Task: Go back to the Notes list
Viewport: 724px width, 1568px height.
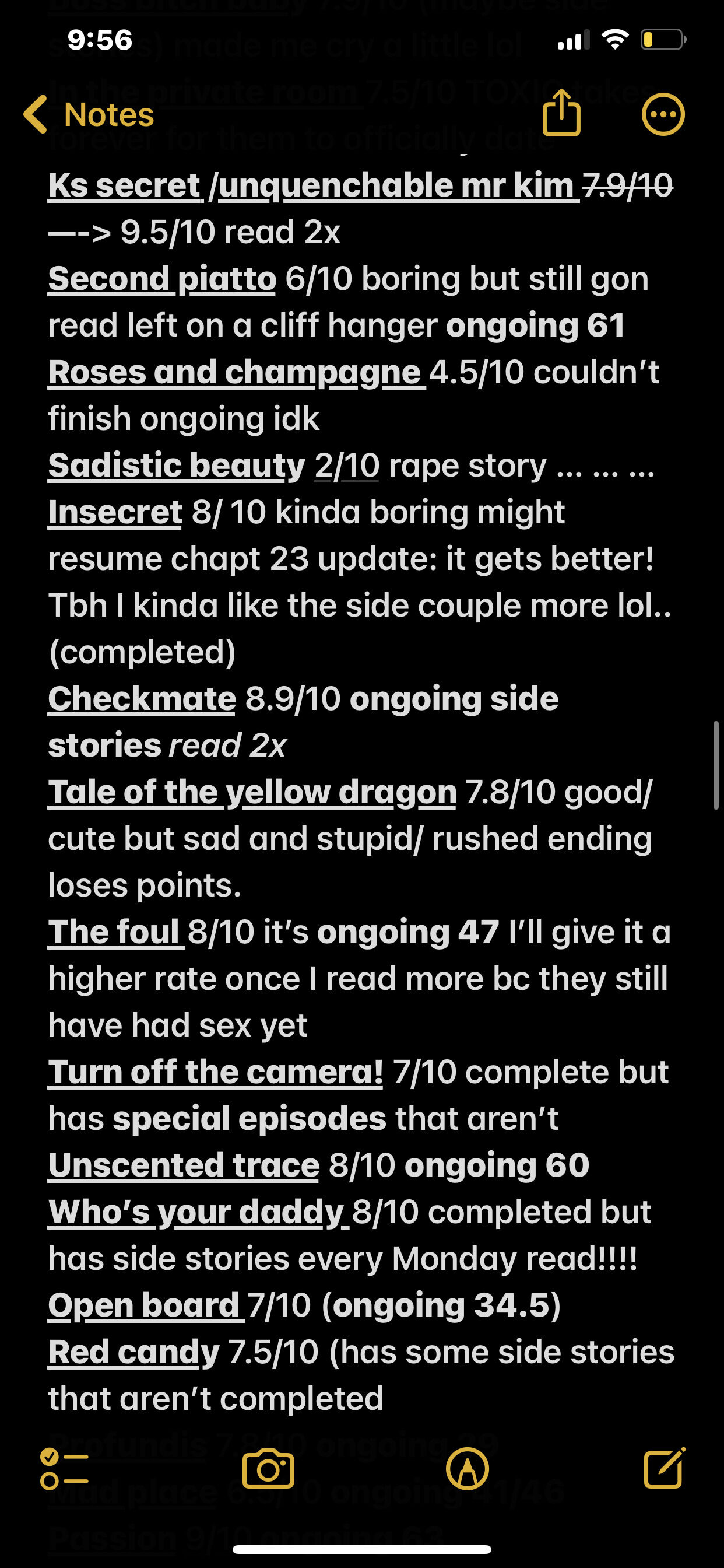Action: tap(89, 114)
